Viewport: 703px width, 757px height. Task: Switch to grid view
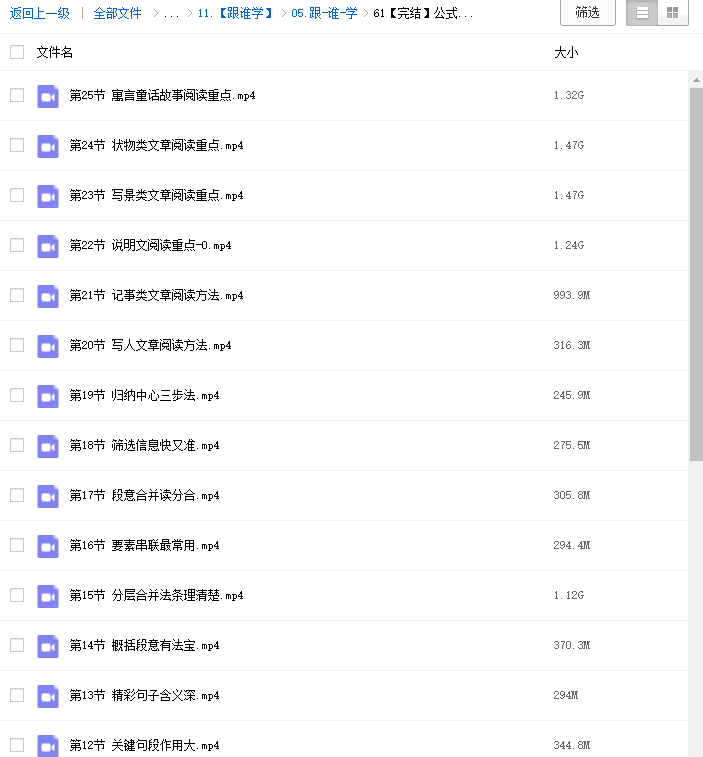point(672,13)
